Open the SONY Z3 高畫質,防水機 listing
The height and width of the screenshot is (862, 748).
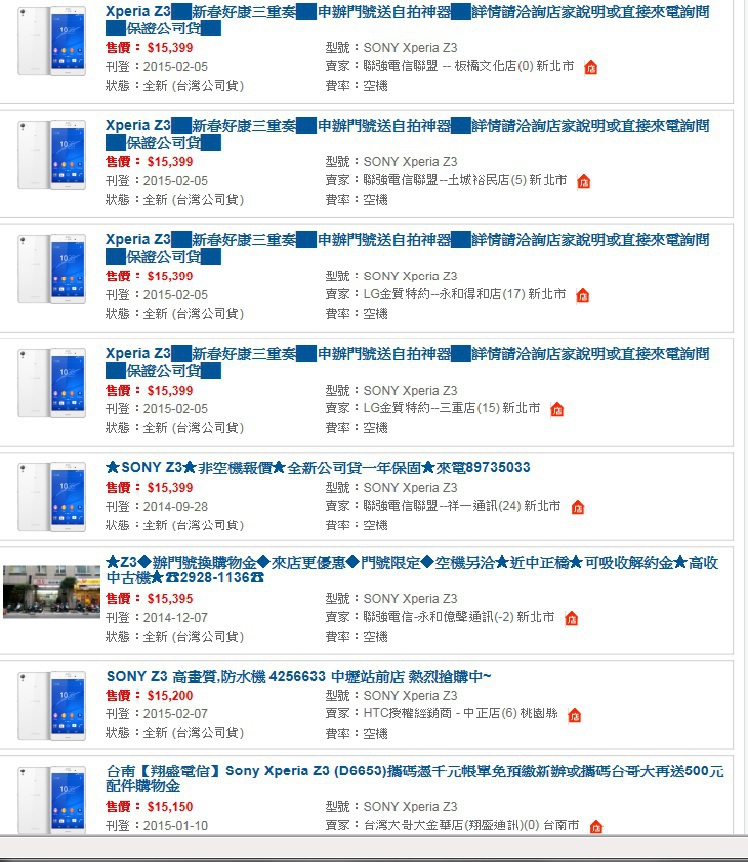point(299,677)
